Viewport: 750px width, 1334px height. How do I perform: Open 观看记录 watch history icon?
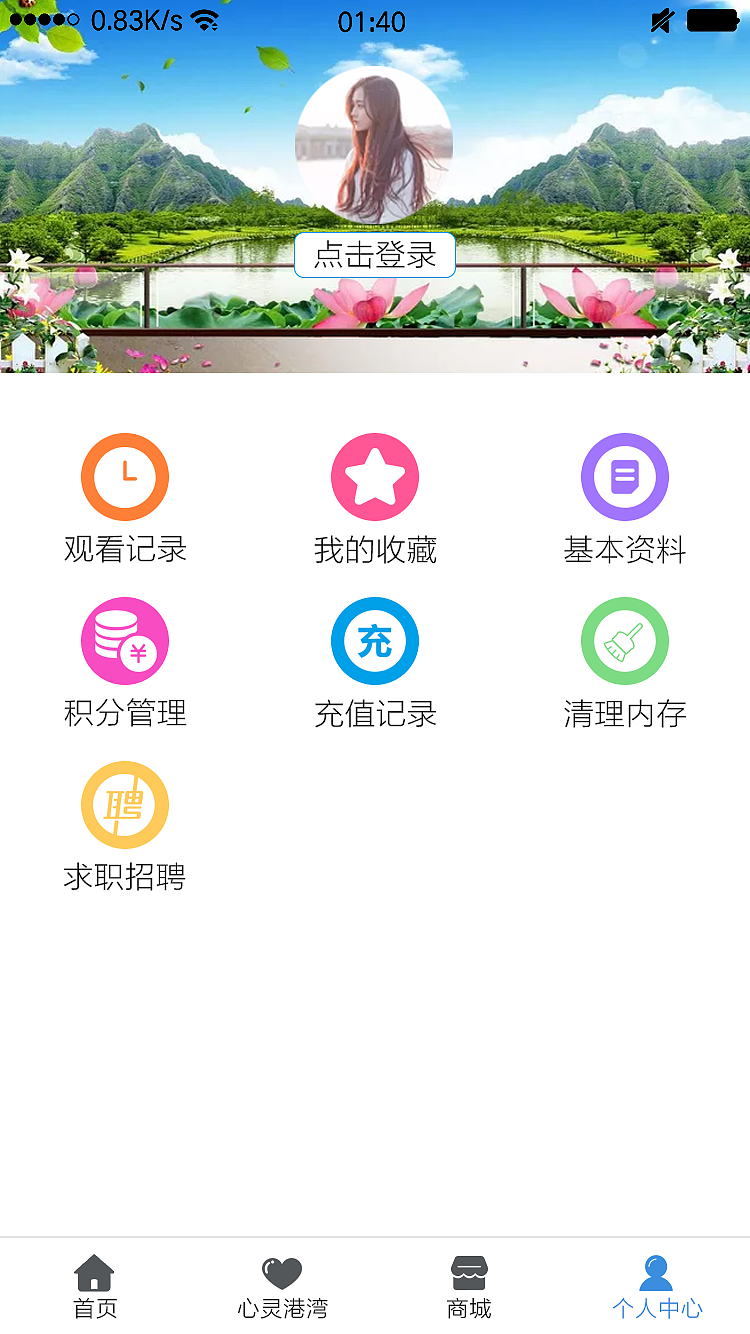pyautogui.click(x=124, y=477)
